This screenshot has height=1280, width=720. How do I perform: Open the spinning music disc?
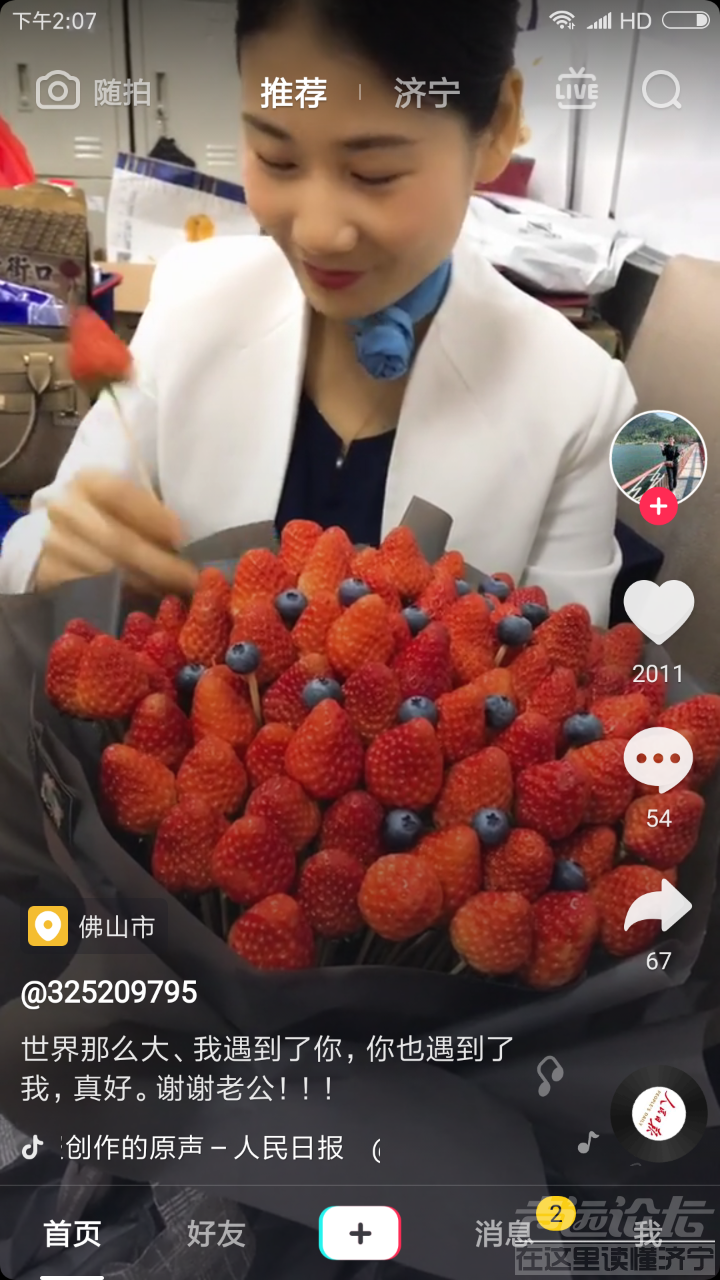pos(659,1114)
